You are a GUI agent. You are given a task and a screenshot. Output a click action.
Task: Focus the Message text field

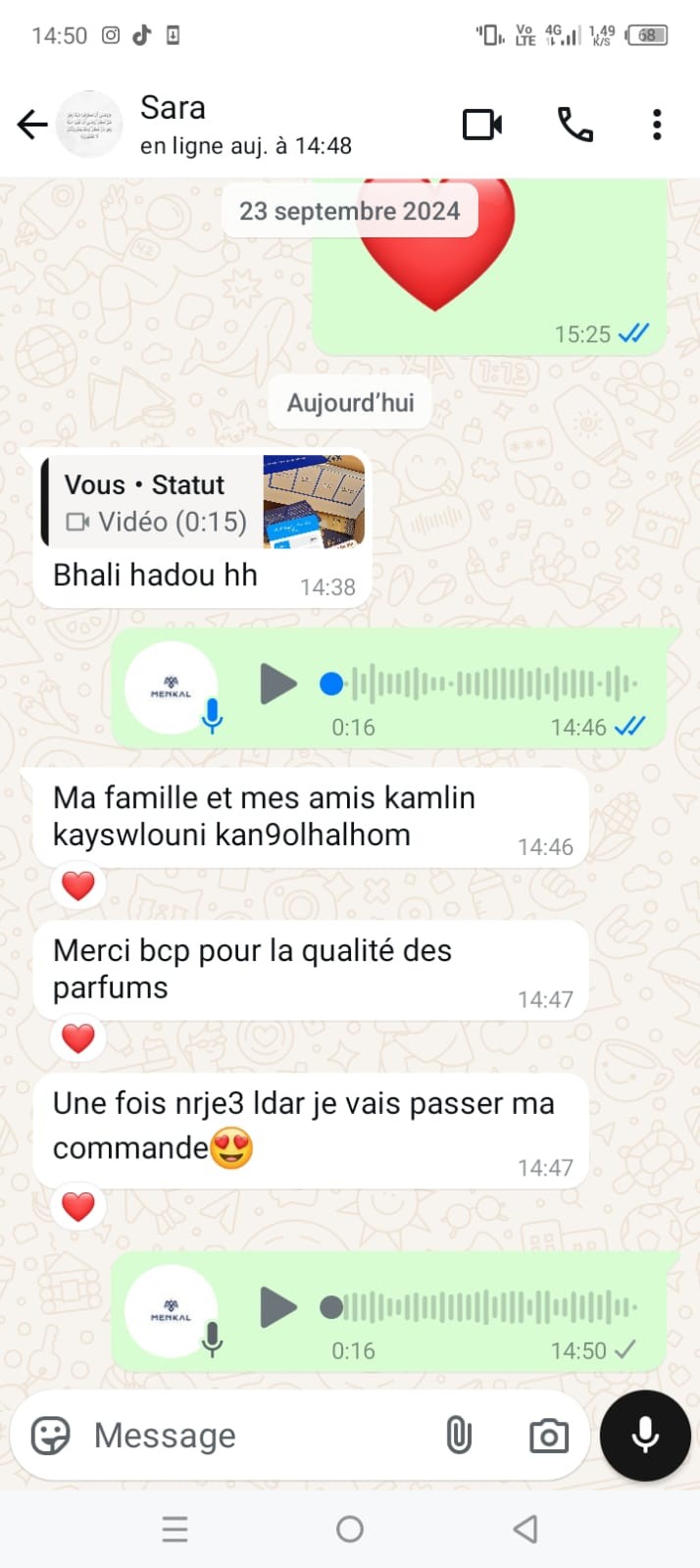[255, 1436]
